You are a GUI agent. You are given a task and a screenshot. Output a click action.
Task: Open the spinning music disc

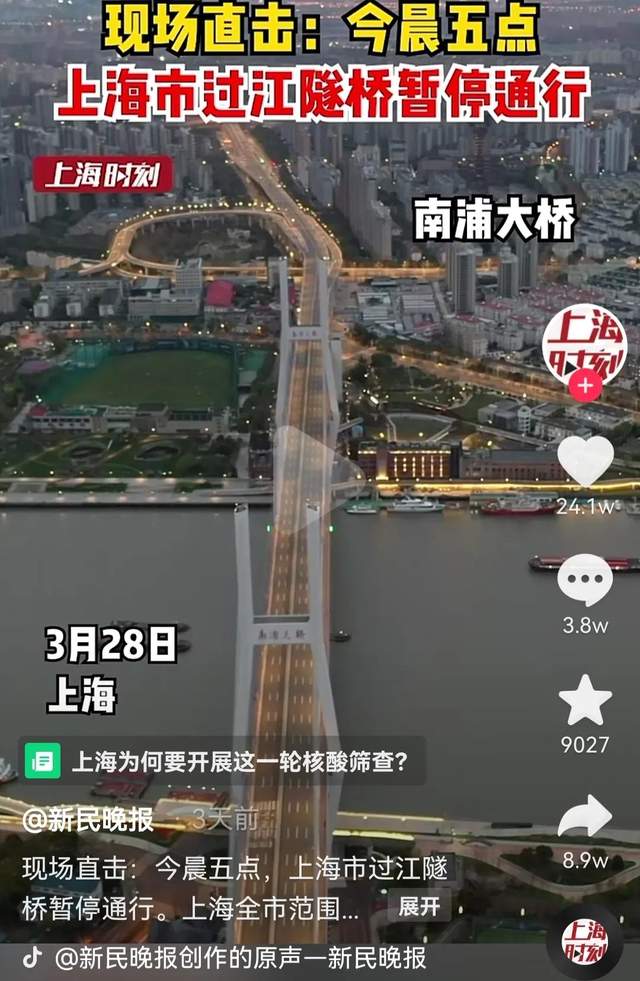click(585, 940)
